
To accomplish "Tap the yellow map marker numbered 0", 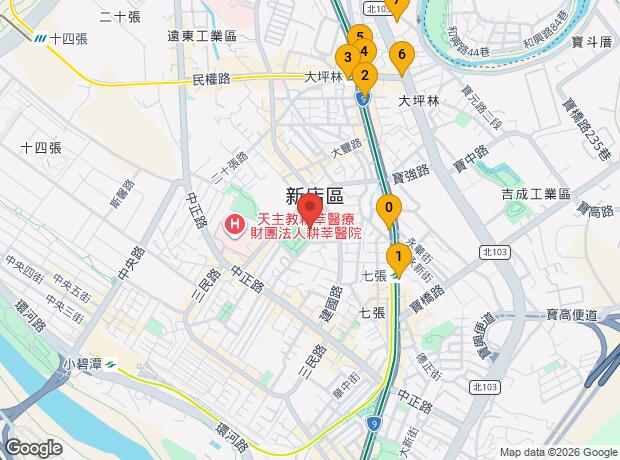I will [x=388, y=210].
